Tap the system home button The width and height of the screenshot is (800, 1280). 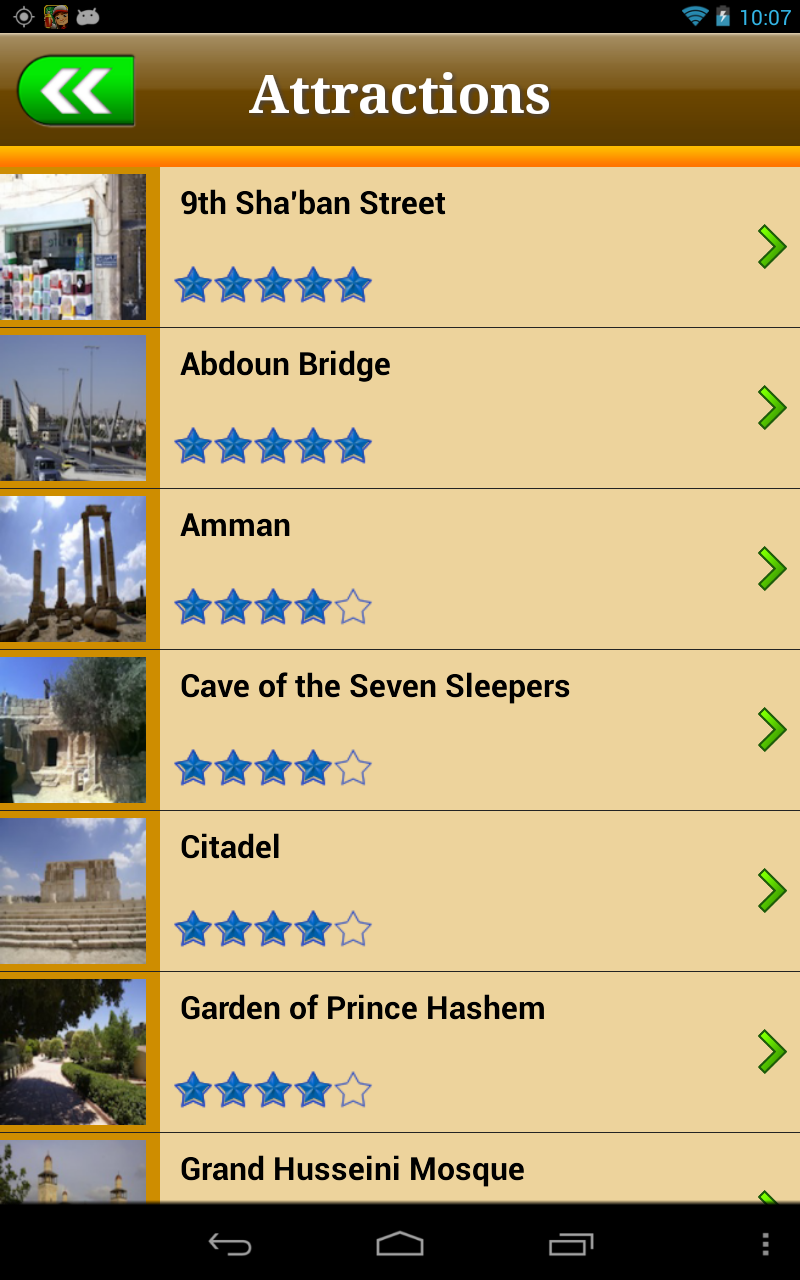coord(400,1244)
